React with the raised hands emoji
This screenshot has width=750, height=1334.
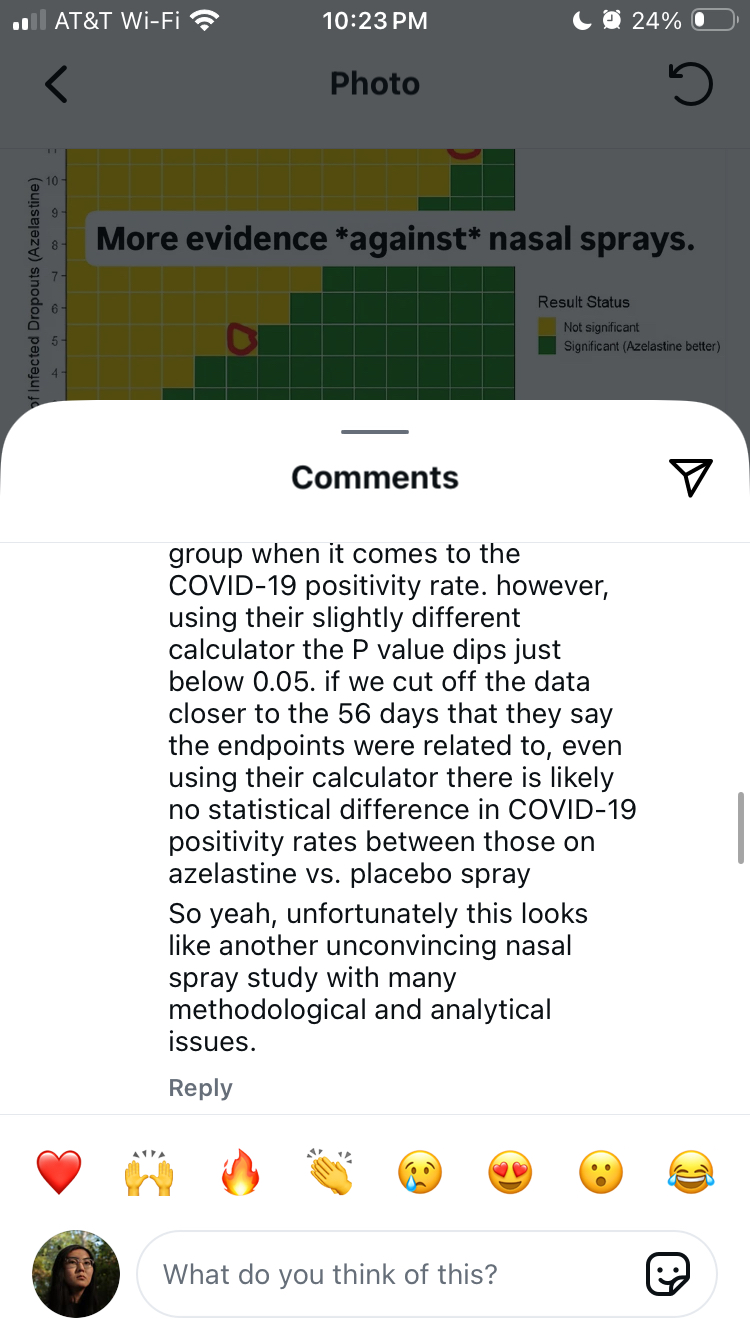tap(149, 1172)
